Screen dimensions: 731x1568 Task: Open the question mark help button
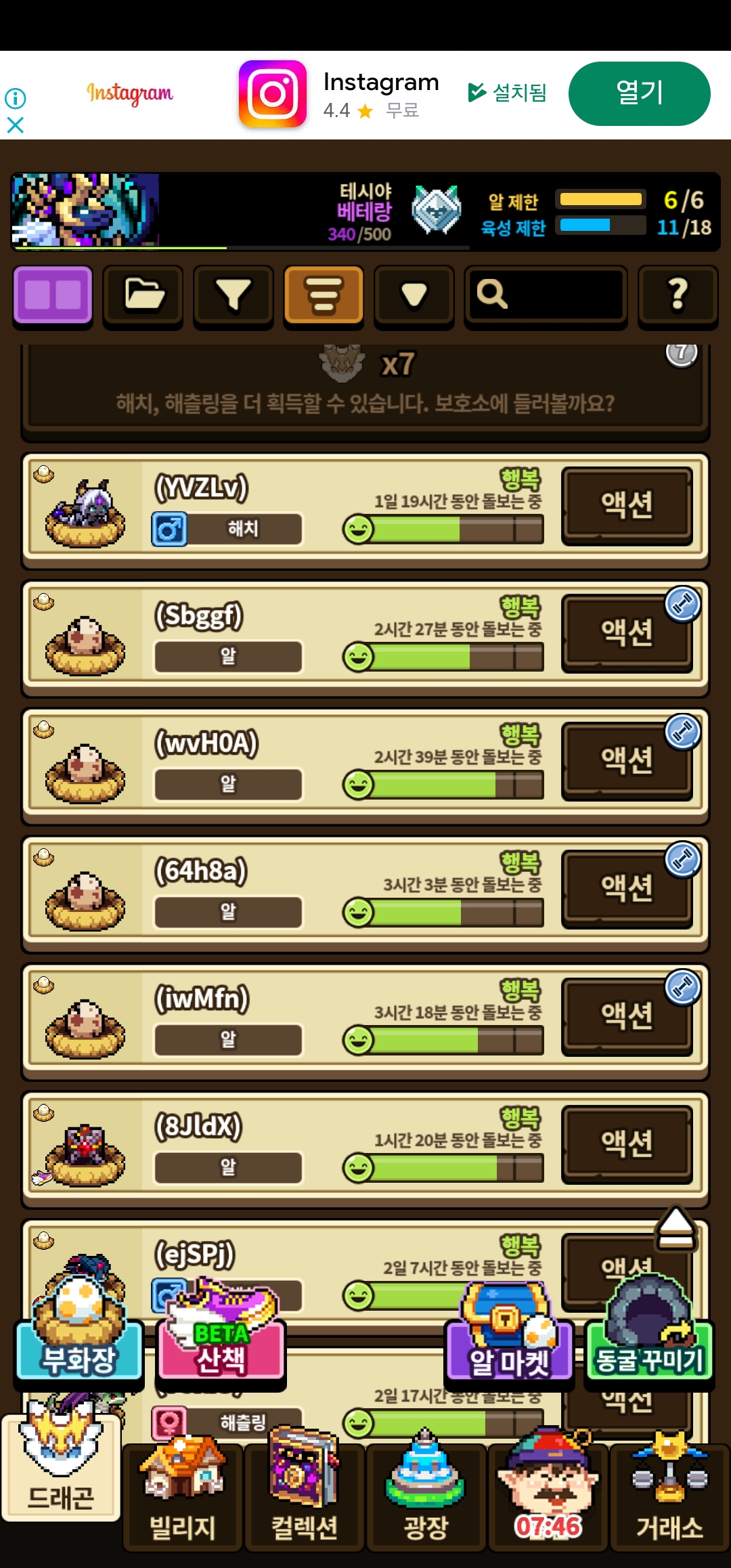pos(678,295)
